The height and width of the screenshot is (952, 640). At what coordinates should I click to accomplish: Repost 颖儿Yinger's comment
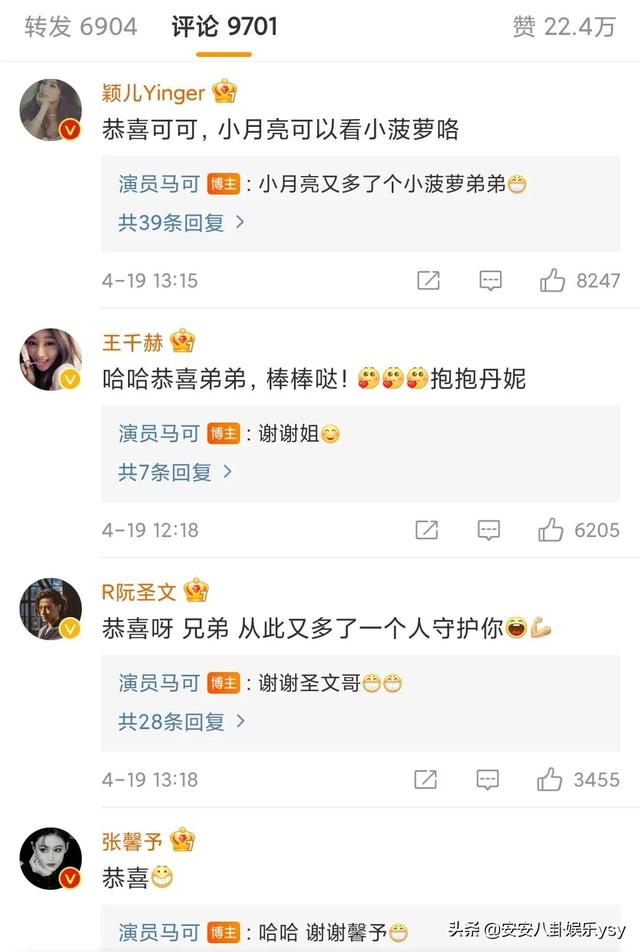tap(428, 281)
